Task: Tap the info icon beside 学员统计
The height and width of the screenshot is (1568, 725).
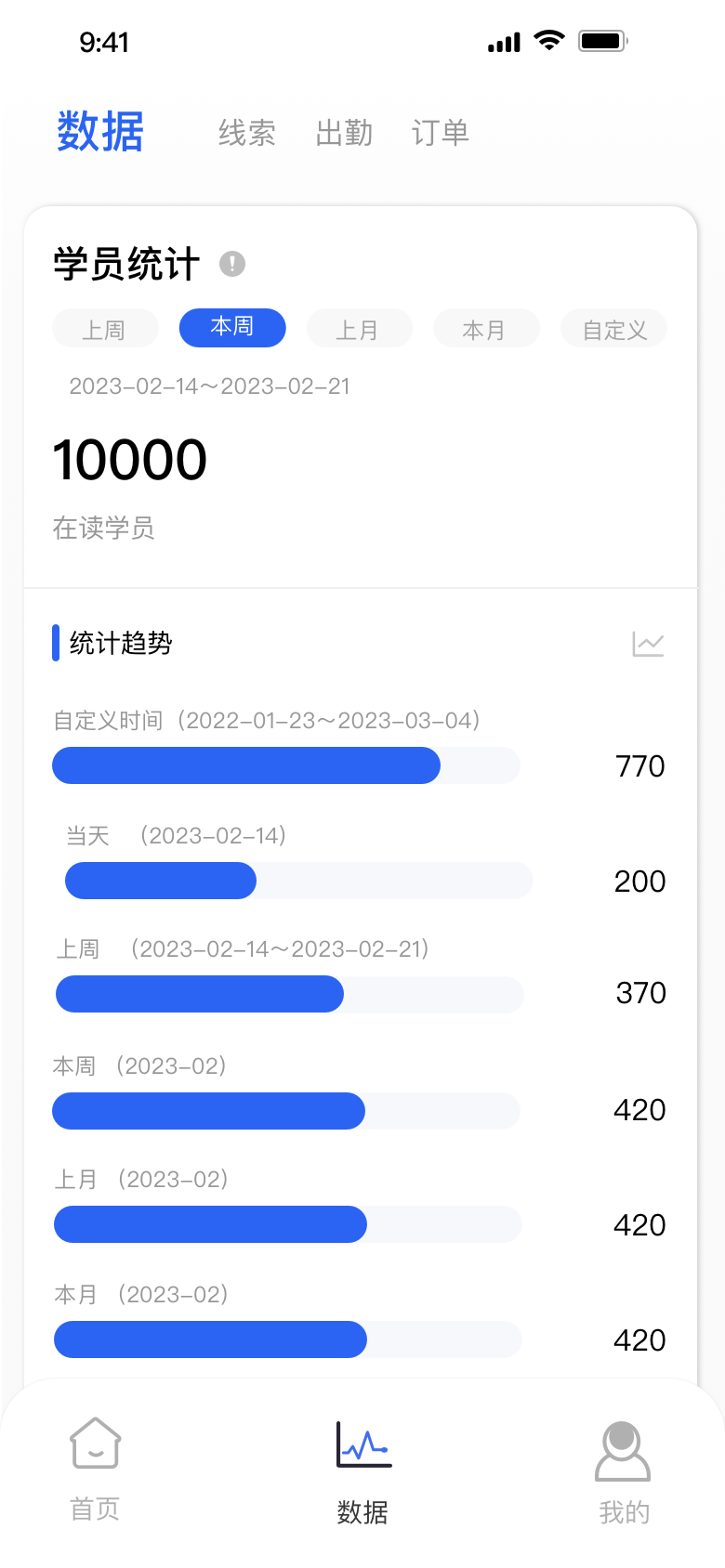Action: coord(232,264)
